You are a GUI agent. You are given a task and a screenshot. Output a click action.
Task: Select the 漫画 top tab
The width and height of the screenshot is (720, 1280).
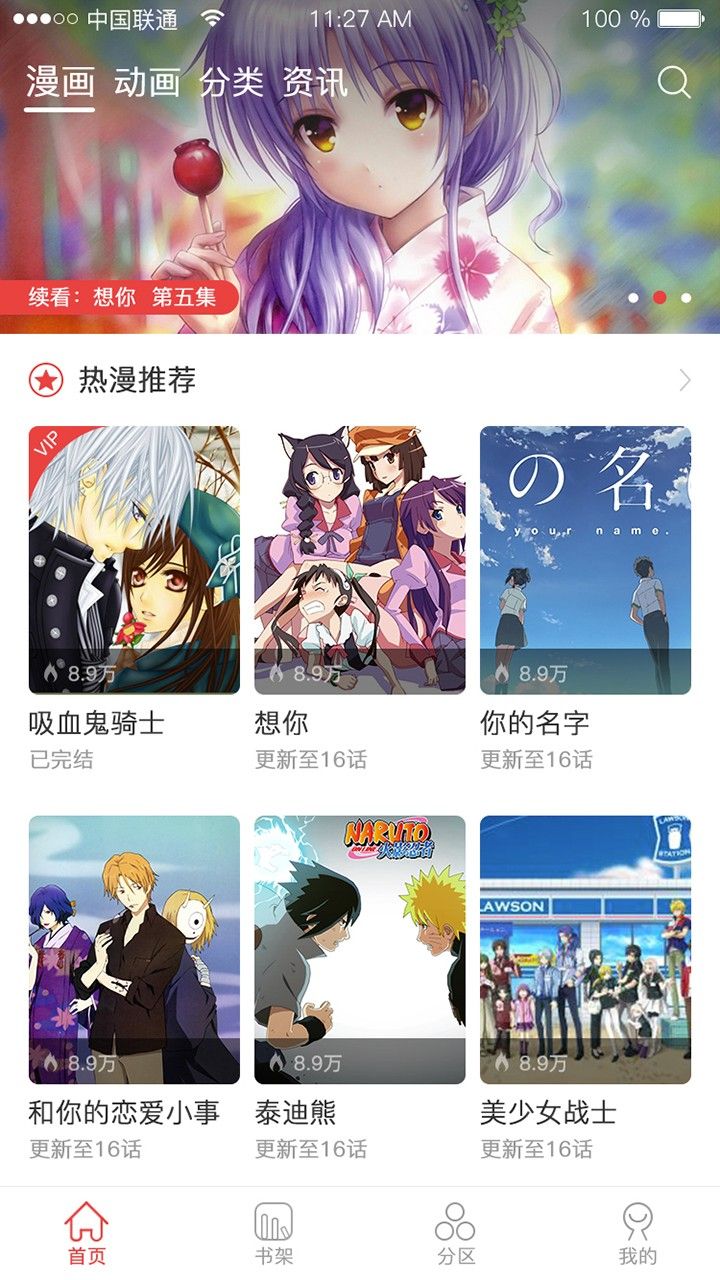coord(60,82)
